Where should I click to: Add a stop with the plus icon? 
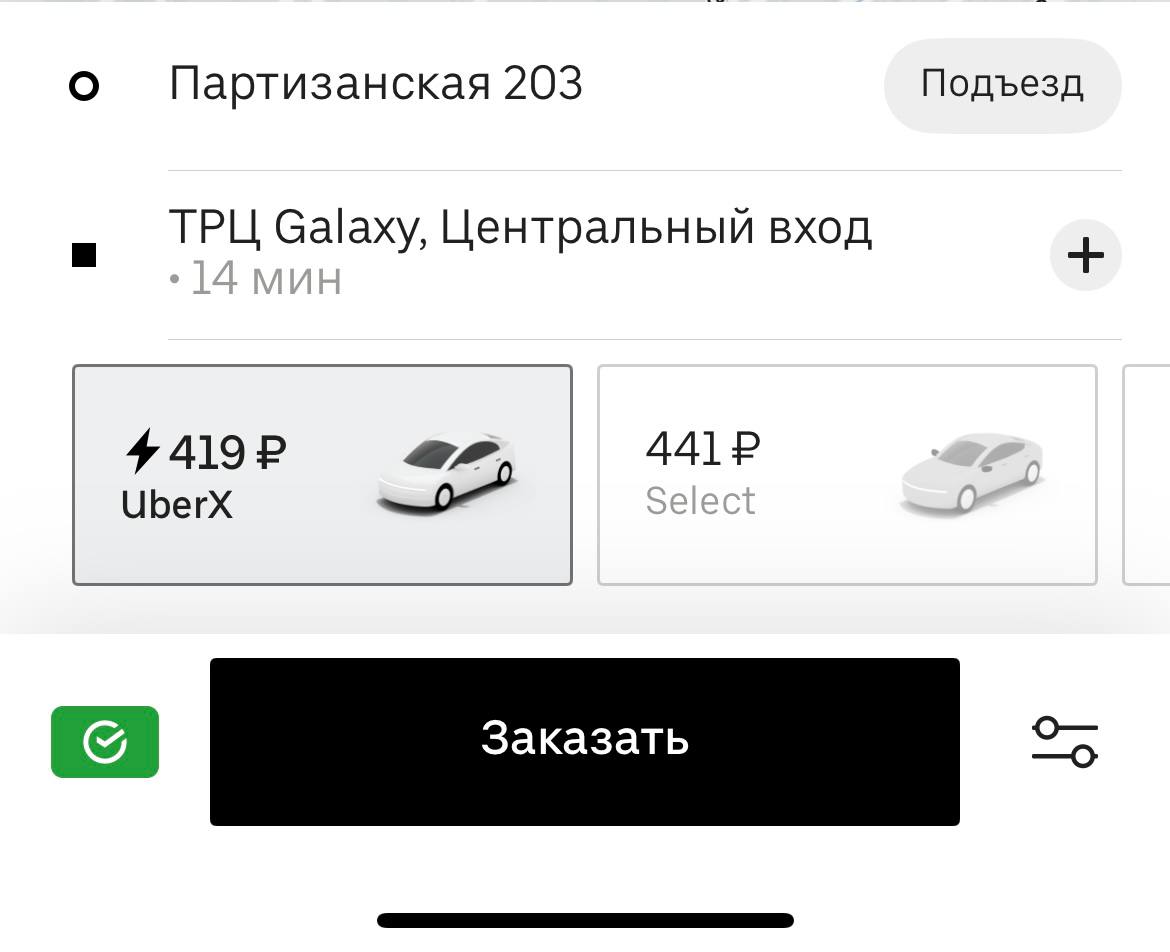1085,256
